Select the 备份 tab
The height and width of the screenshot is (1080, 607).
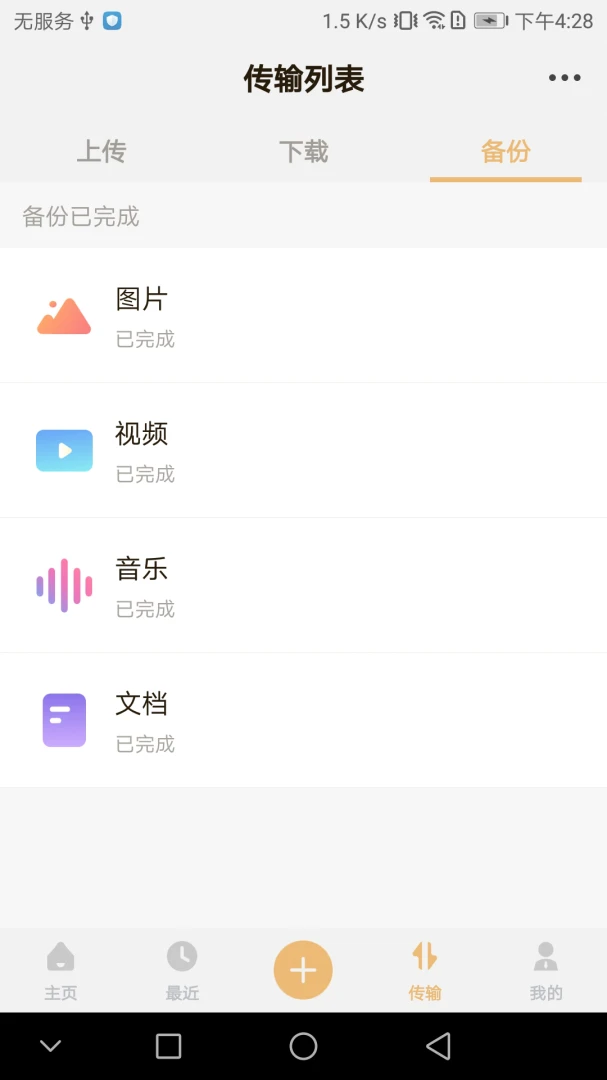(x=505, y=152)
